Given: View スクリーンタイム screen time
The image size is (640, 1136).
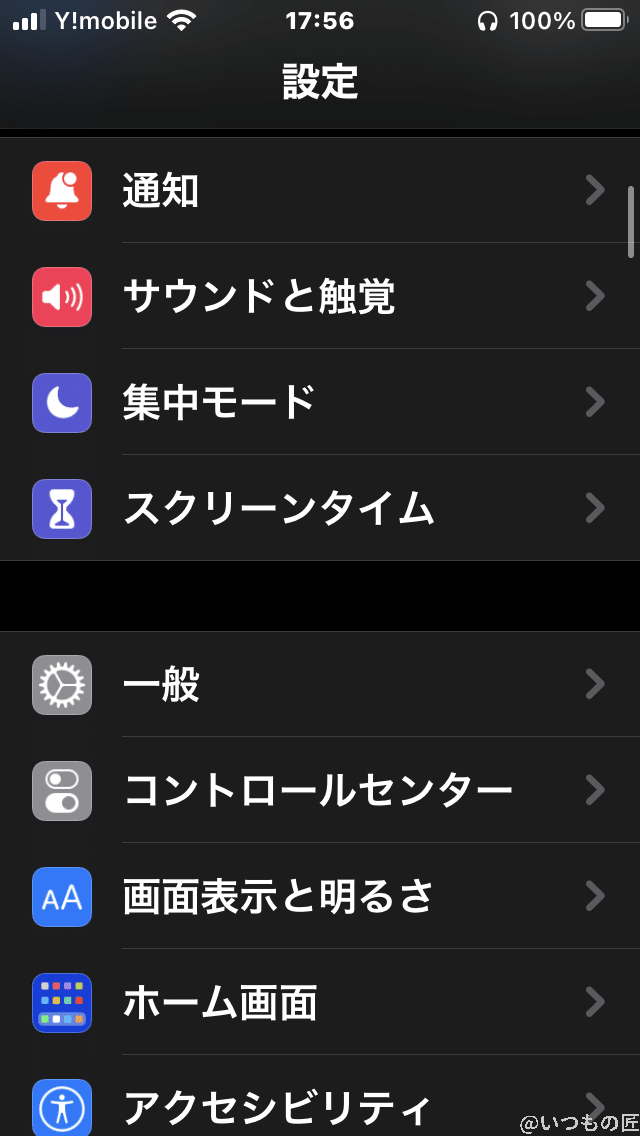Looking at the screenshot, I should (x=320, y=508).
